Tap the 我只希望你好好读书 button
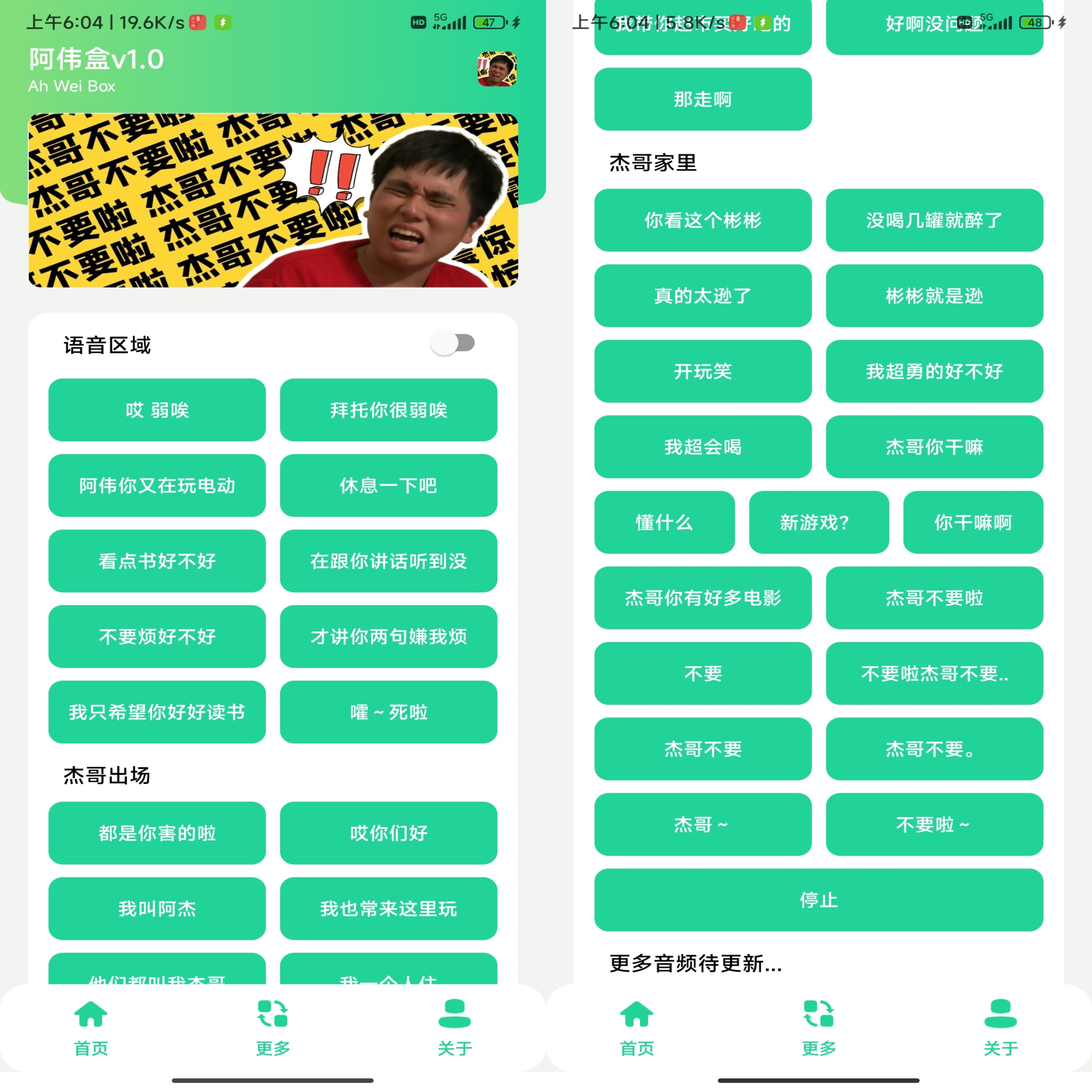The height and width of the screenshot is (1092, 1092). point(157,712)
